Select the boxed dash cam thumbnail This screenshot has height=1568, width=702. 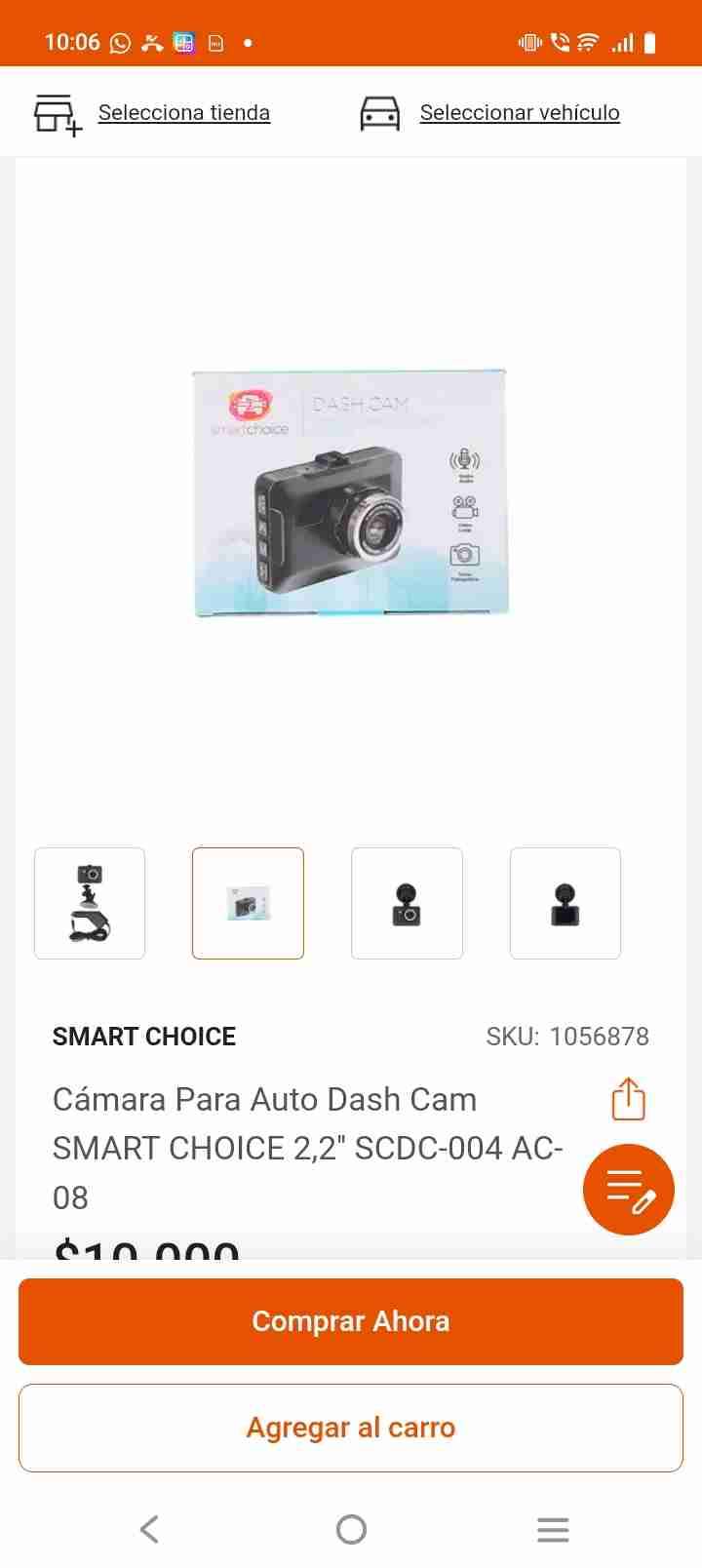(x=248, y=903)
